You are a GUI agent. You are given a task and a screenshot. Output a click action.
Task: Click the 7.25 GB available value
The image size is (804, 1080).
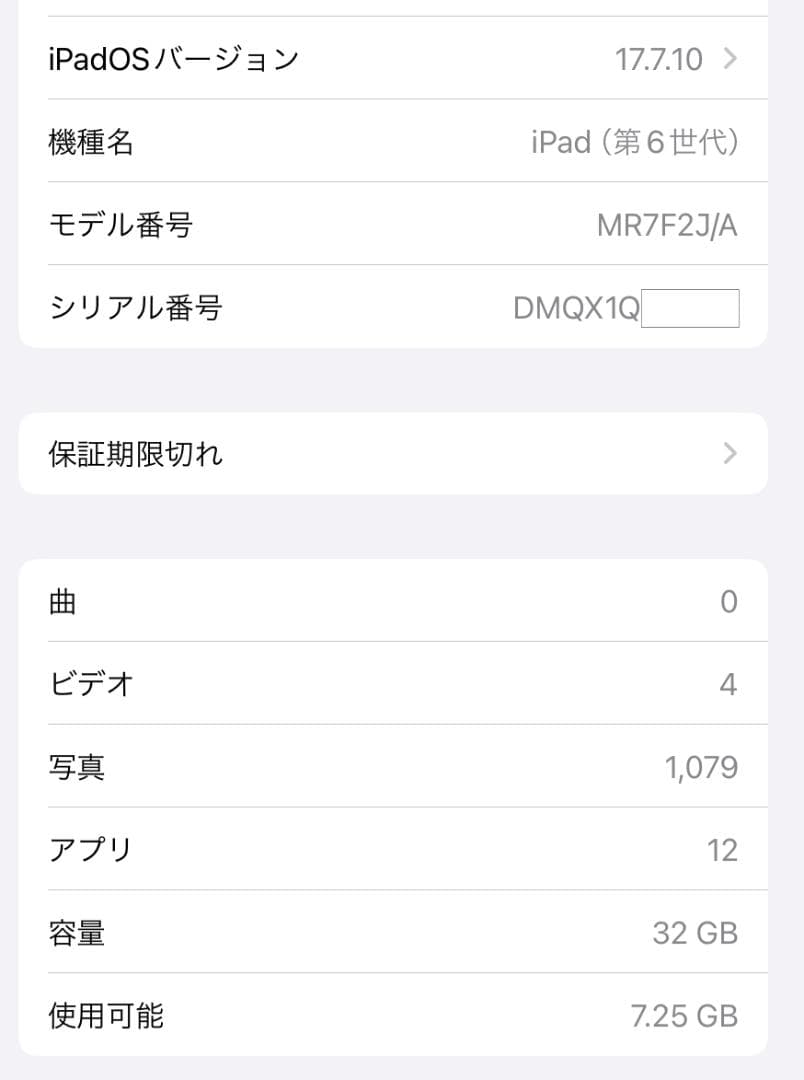coord(684,1015)
